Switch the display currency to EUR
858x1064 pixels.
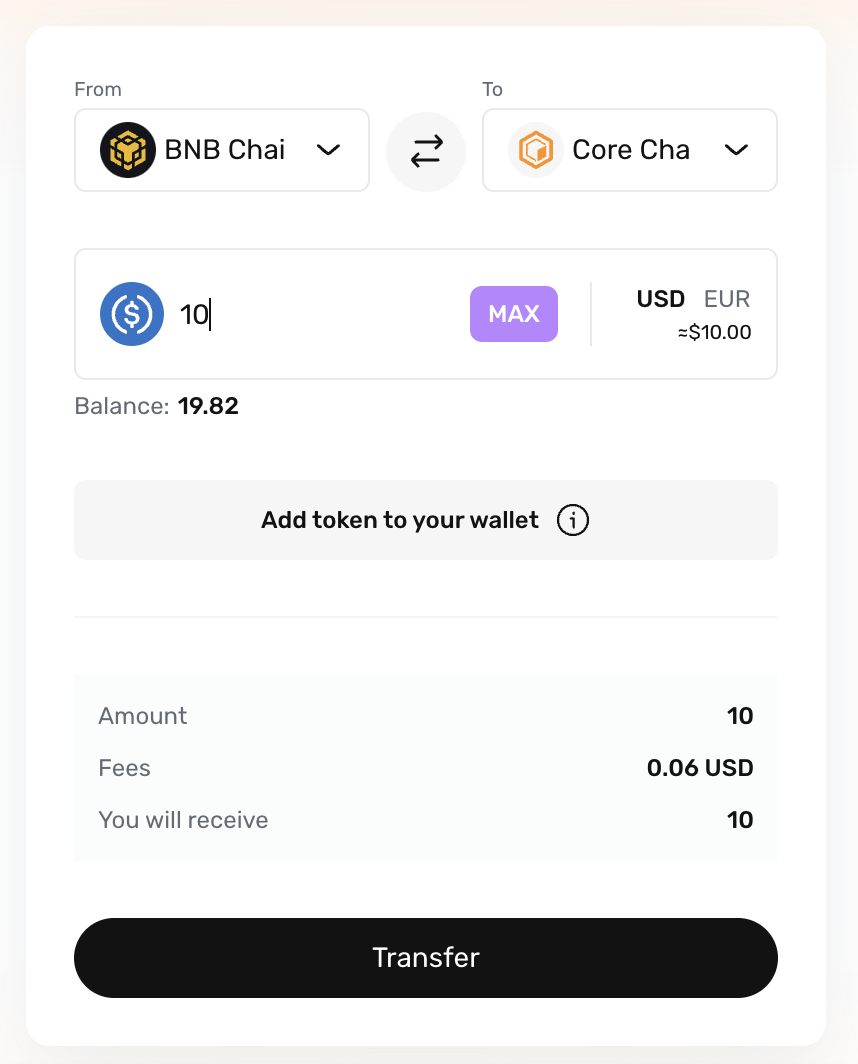pos(727,299)
